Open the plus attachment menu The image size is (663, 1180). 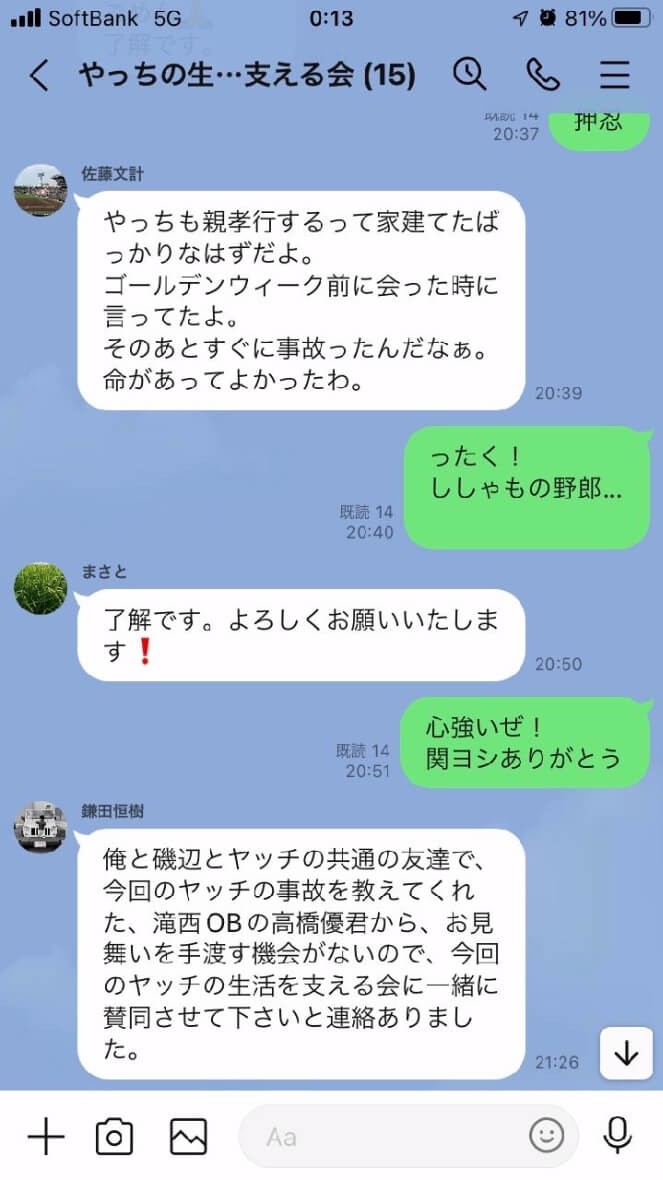click(x=46, y=1136)
